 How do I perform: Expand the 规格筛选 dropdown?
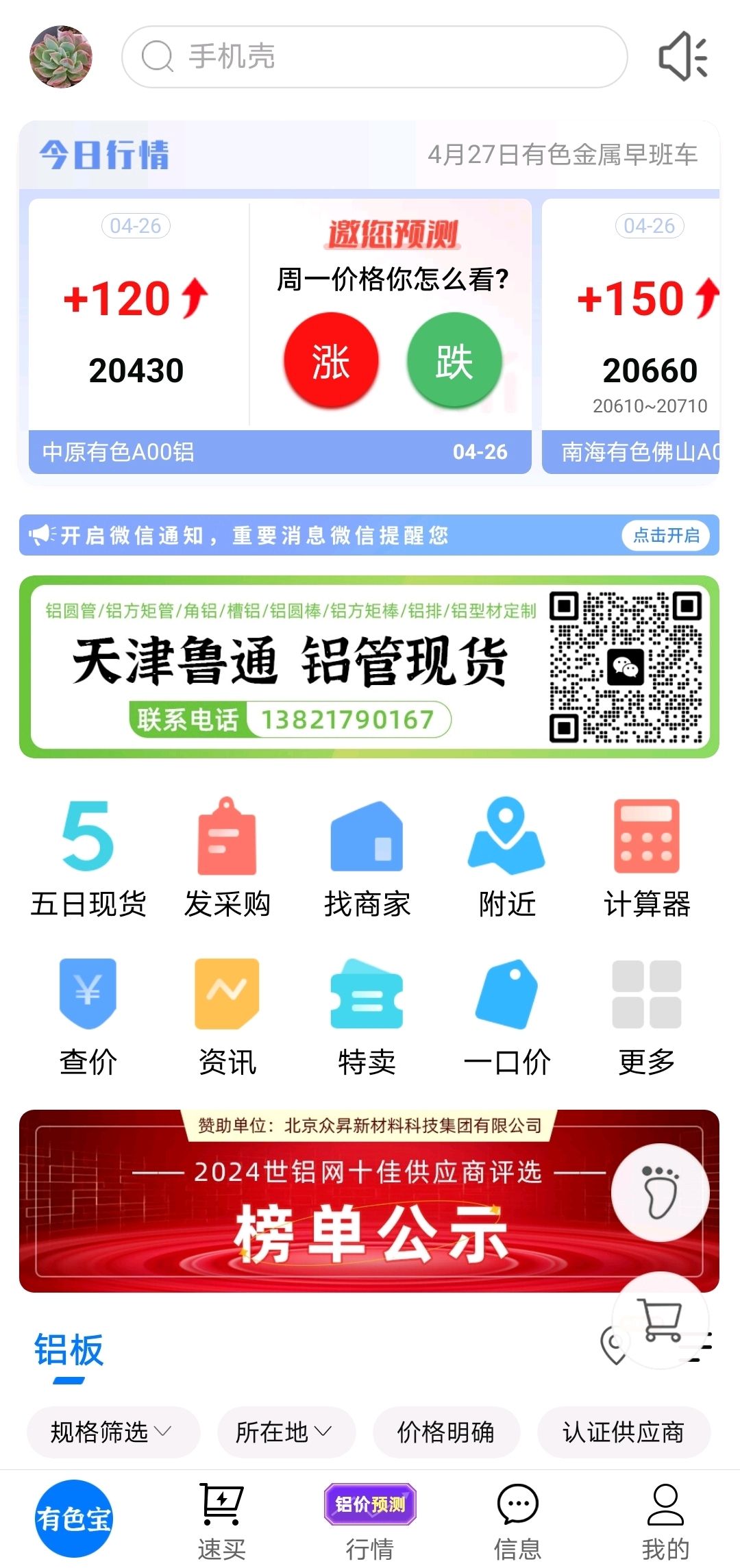[113, 1432]
